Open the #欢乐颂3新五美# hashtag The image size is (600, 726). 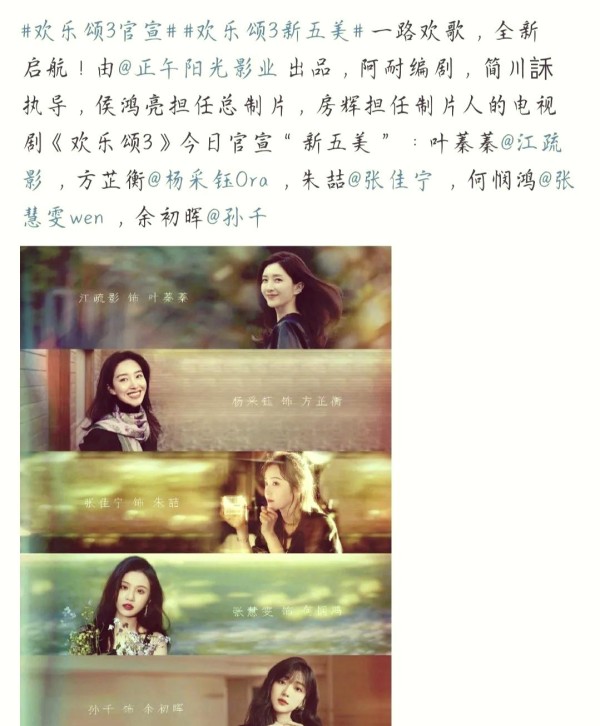(268, 31)
